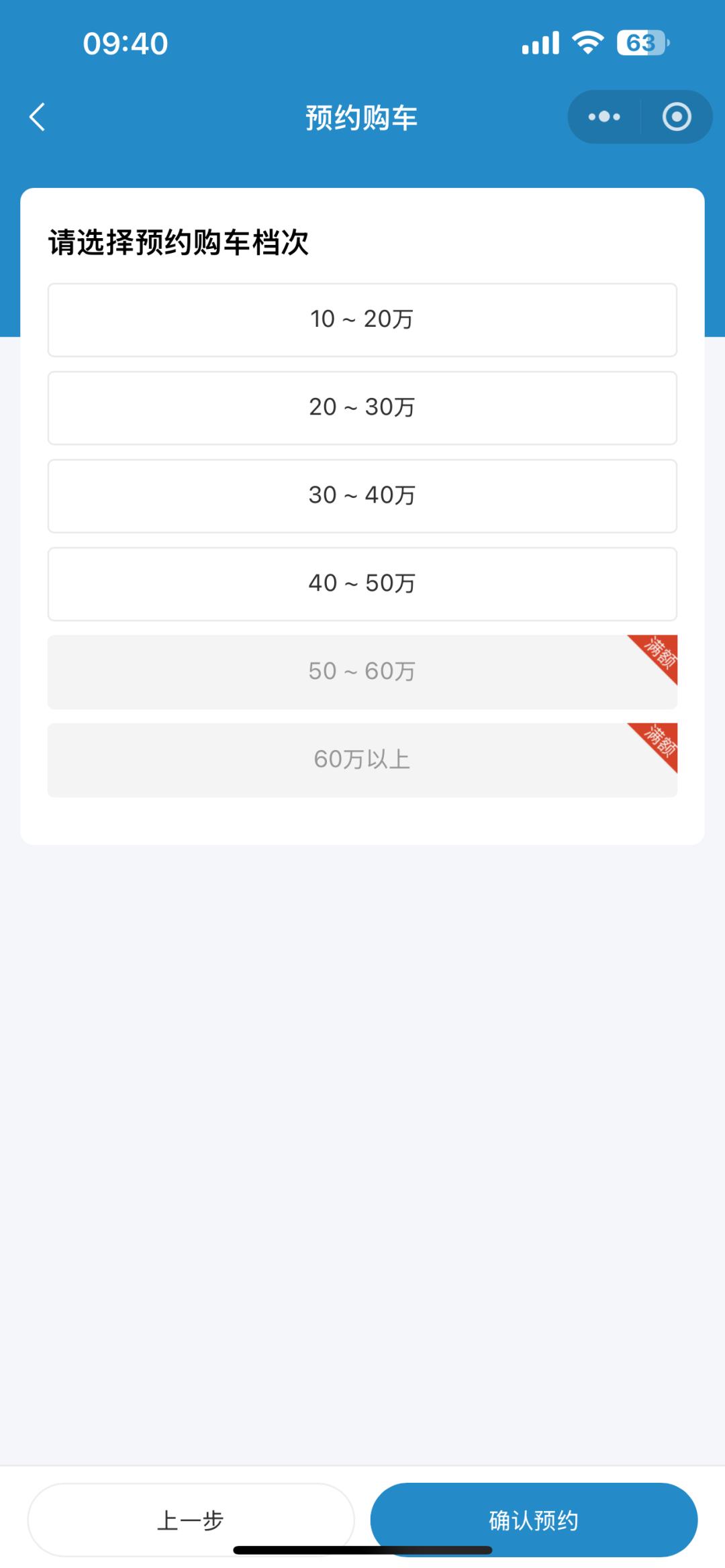
Task: Open the mini program more menu
Action: (x=604, y=117)
